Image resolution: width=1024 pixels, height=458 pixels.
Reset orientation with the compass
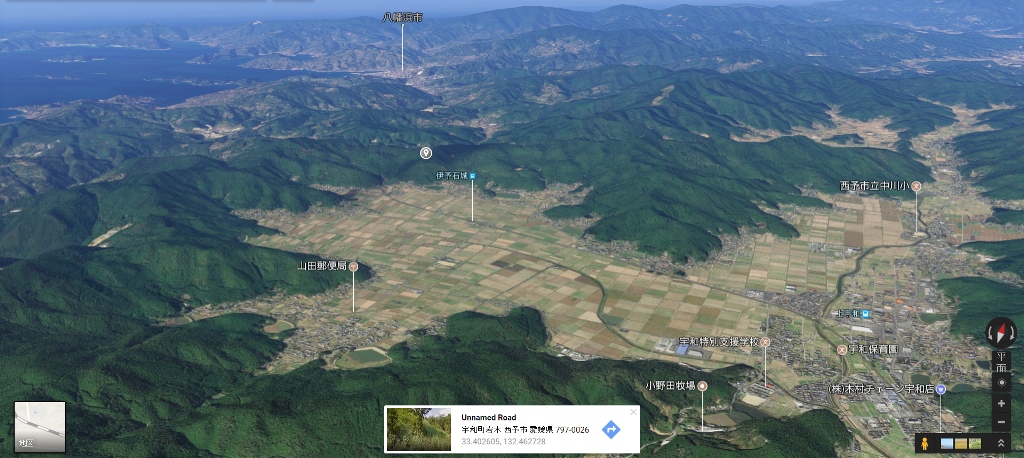point(1001,333)
